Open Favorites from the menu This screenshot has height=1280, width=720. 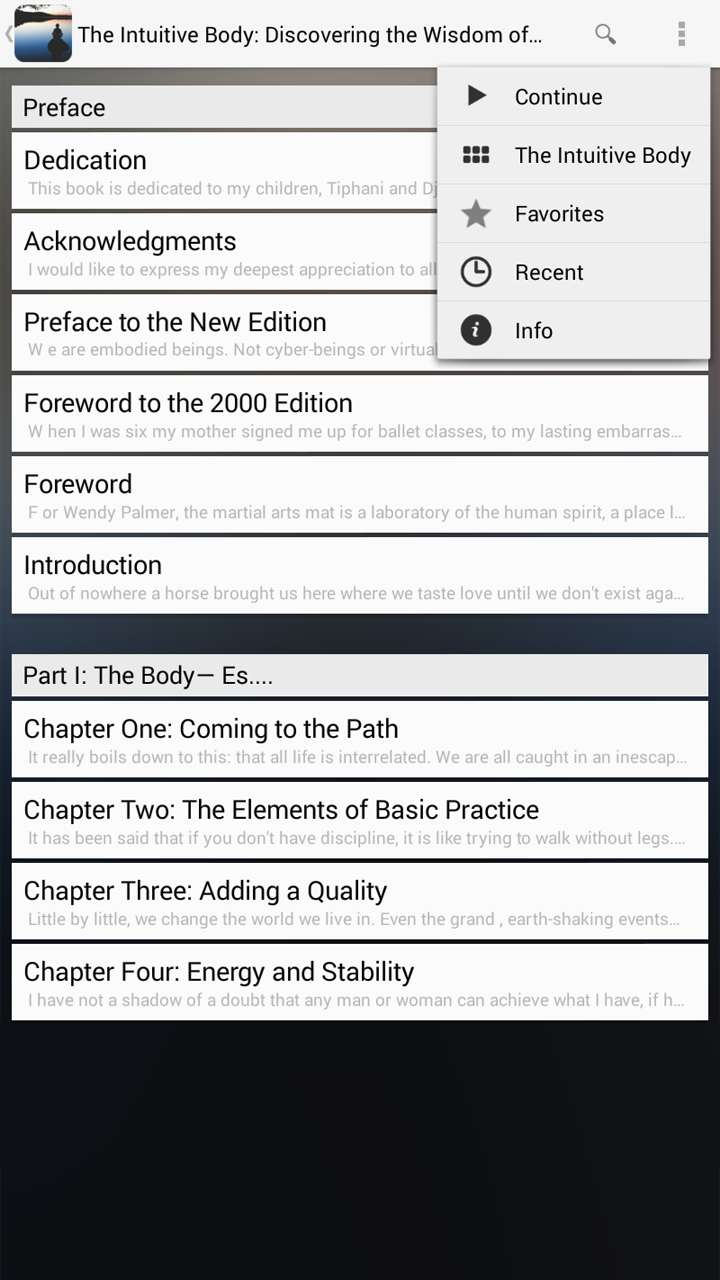574,214
